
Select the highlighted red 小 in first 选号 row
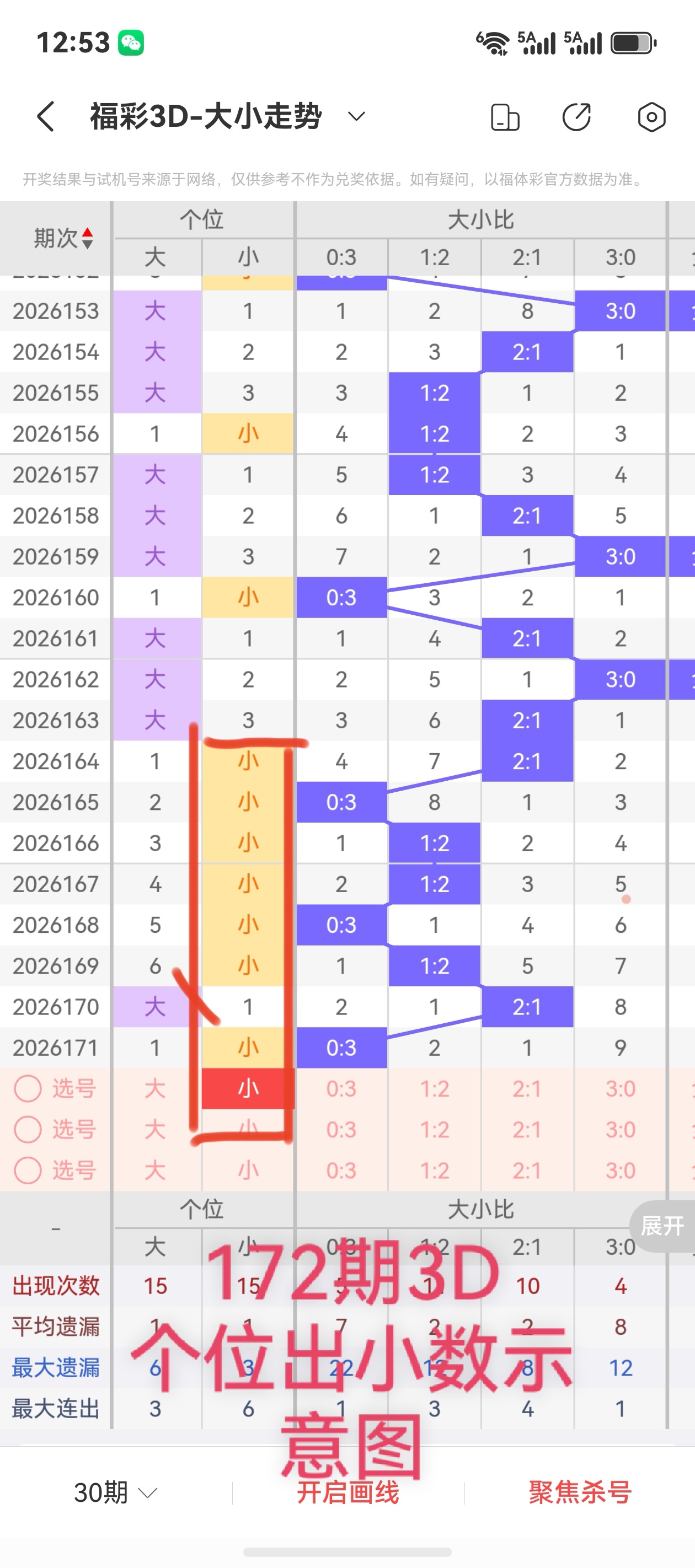click(248, 1088)
